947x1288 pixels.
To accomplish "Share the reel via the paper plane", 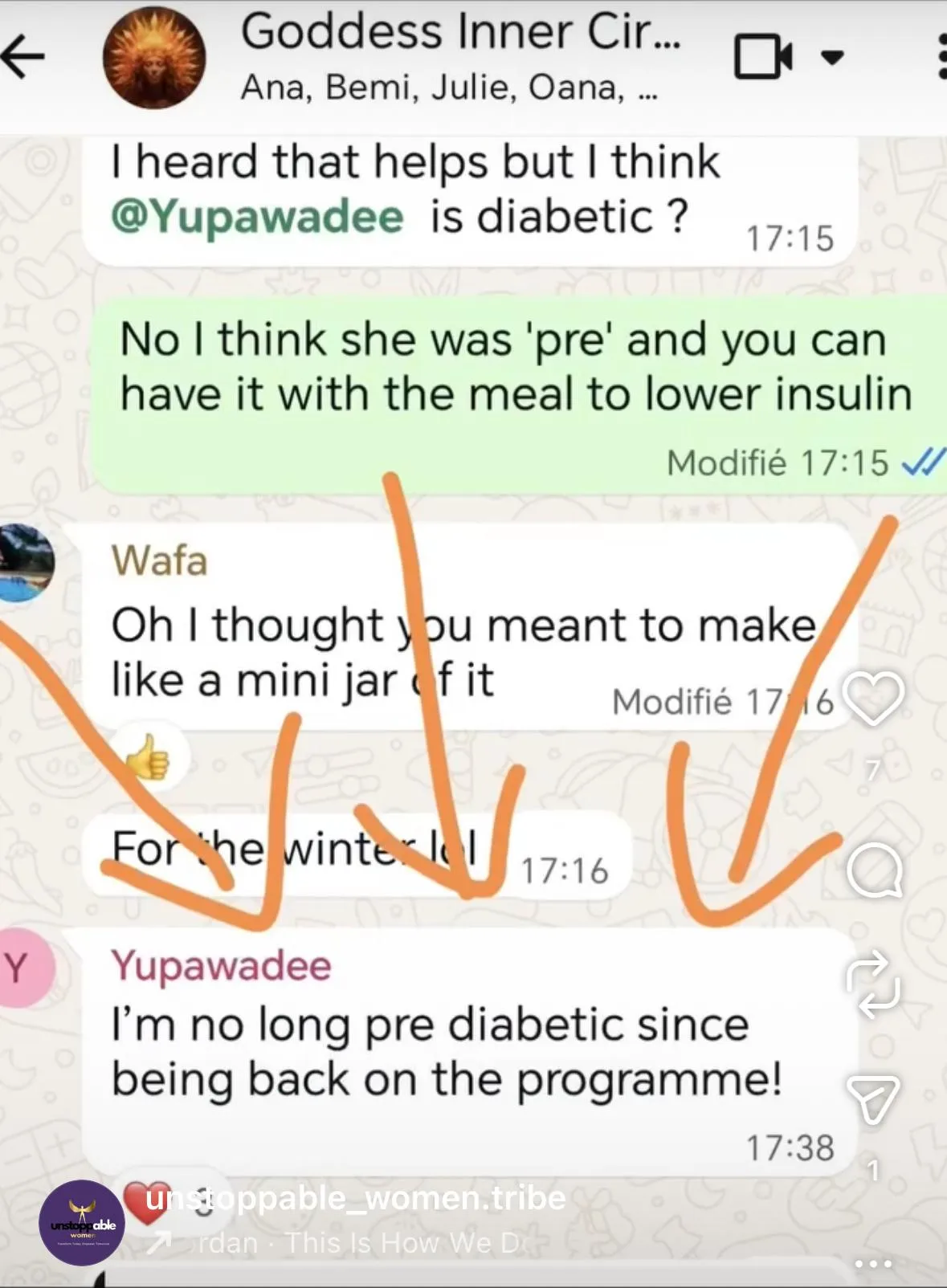I will [873, 1098].
